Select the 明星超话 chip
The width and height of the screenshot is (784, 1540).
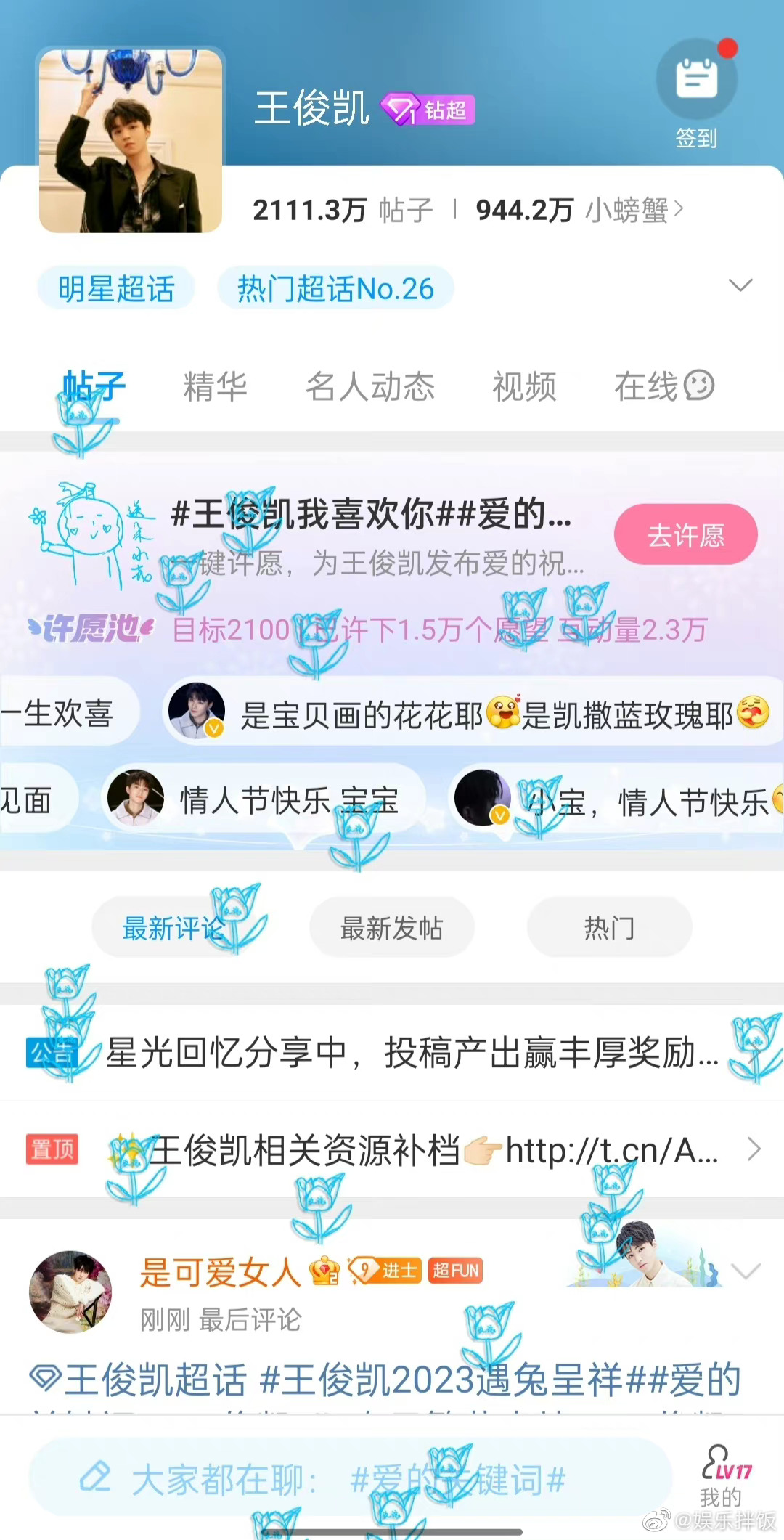[x=116, y=288]
